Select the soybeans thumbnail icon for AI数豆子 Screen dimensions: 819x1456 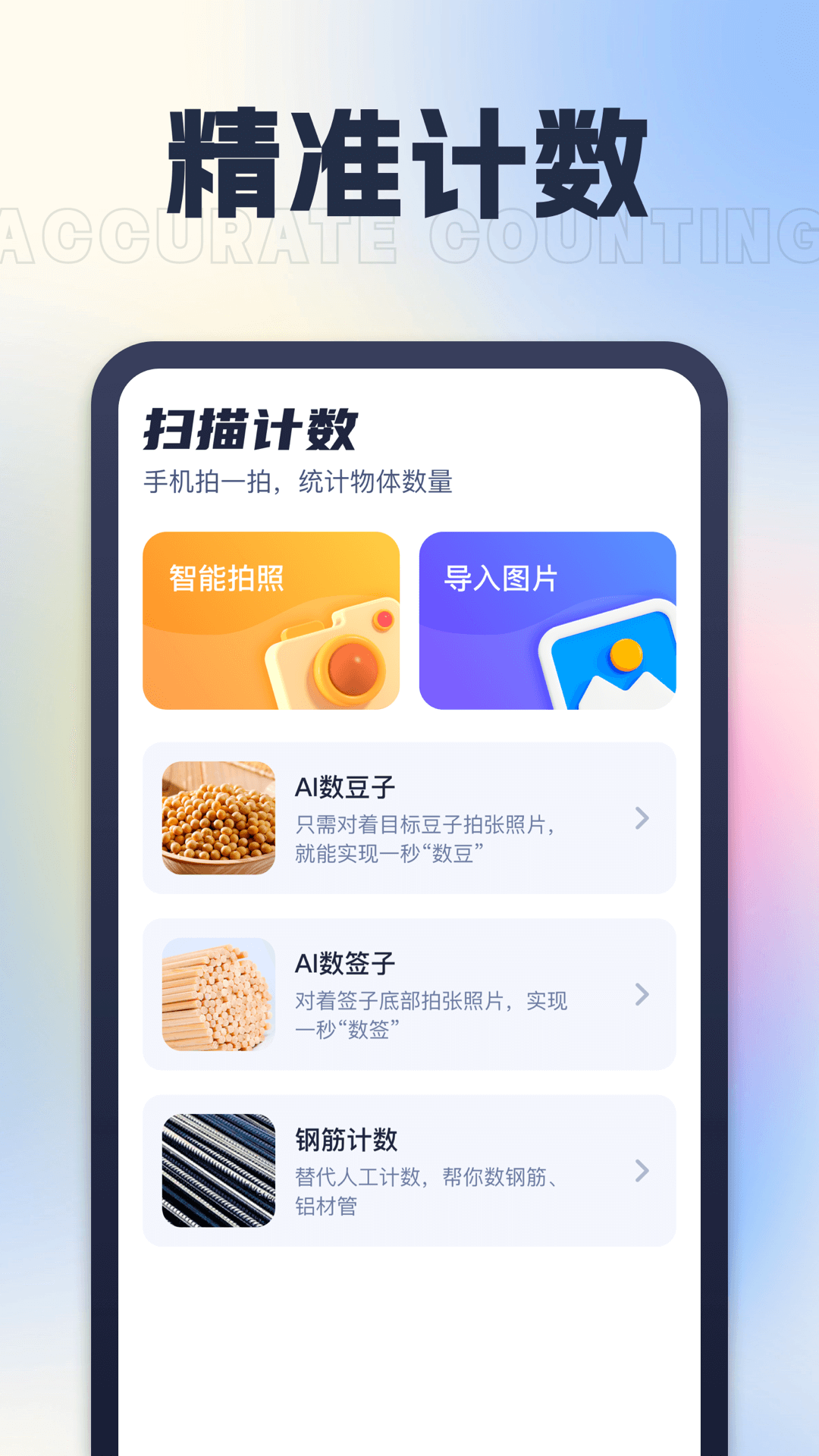point(218,817)
